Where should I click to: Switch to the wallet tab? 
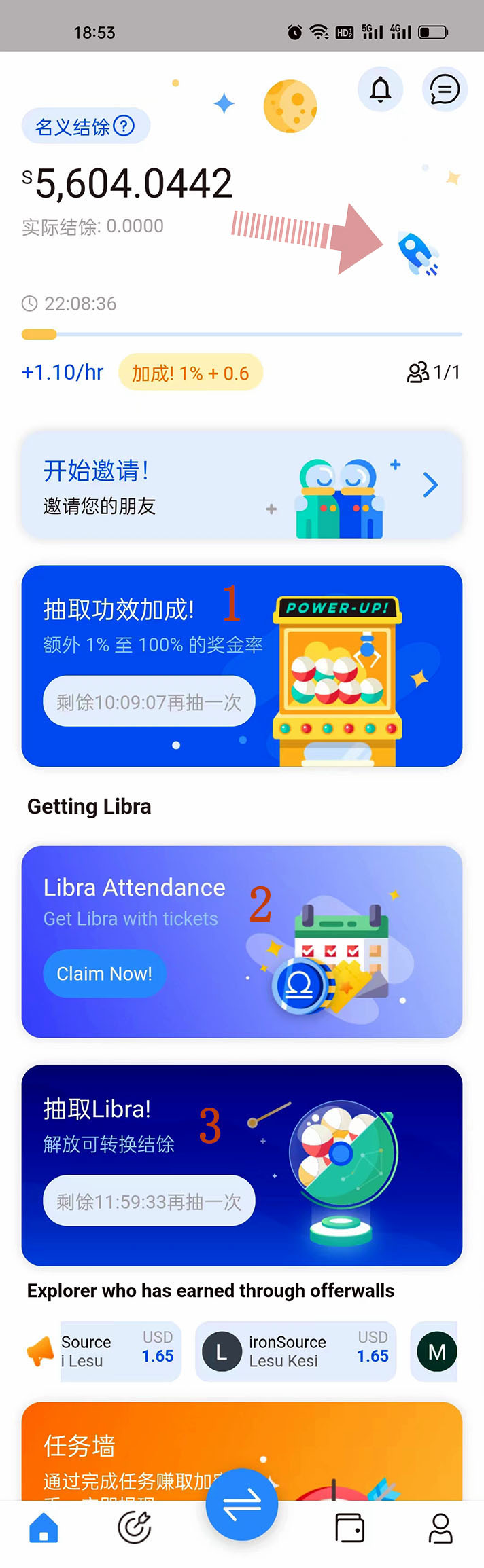click(349, 1528)
